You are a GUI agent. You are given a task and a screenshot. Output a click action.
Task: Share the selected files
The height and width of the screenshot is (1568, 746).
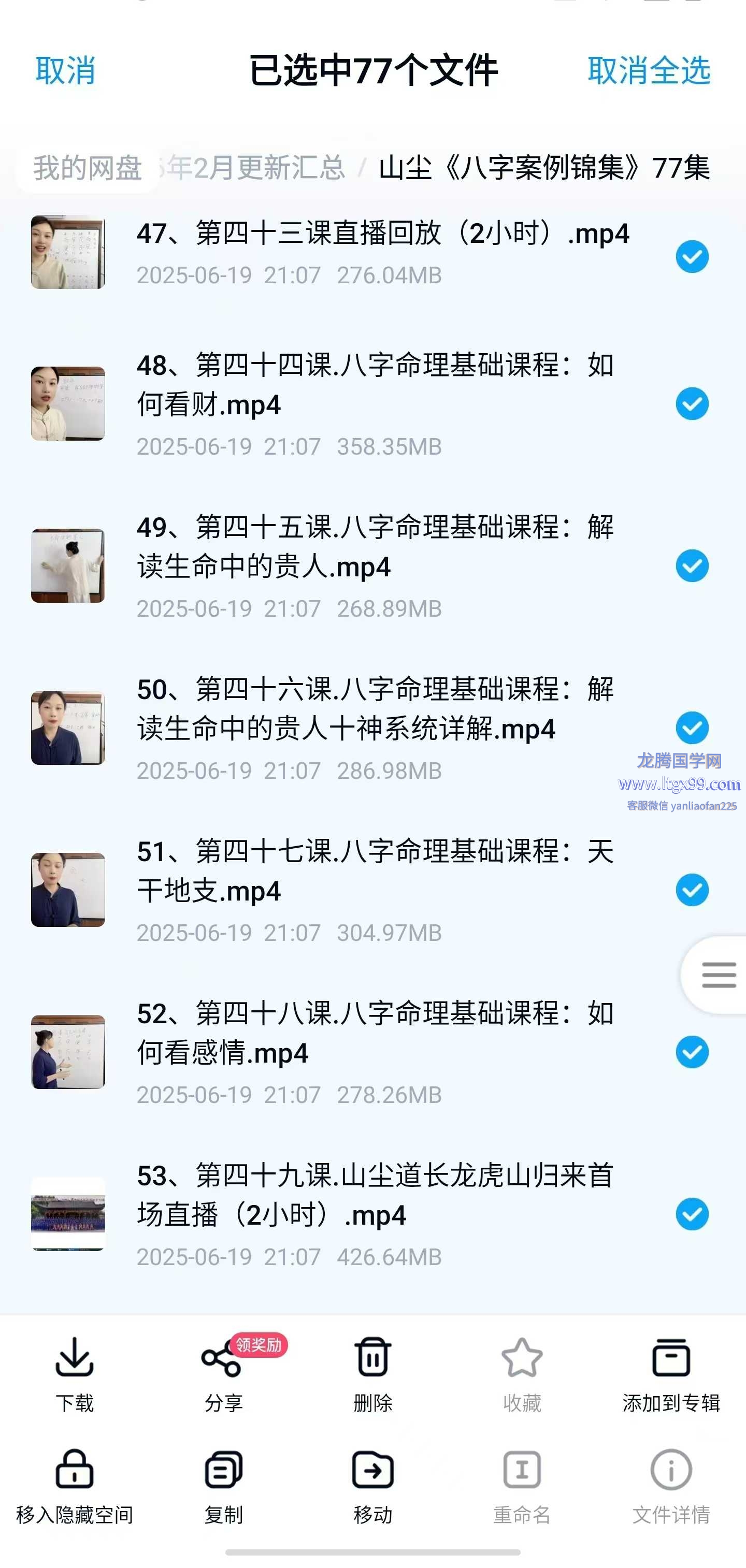coord(223,1374)
